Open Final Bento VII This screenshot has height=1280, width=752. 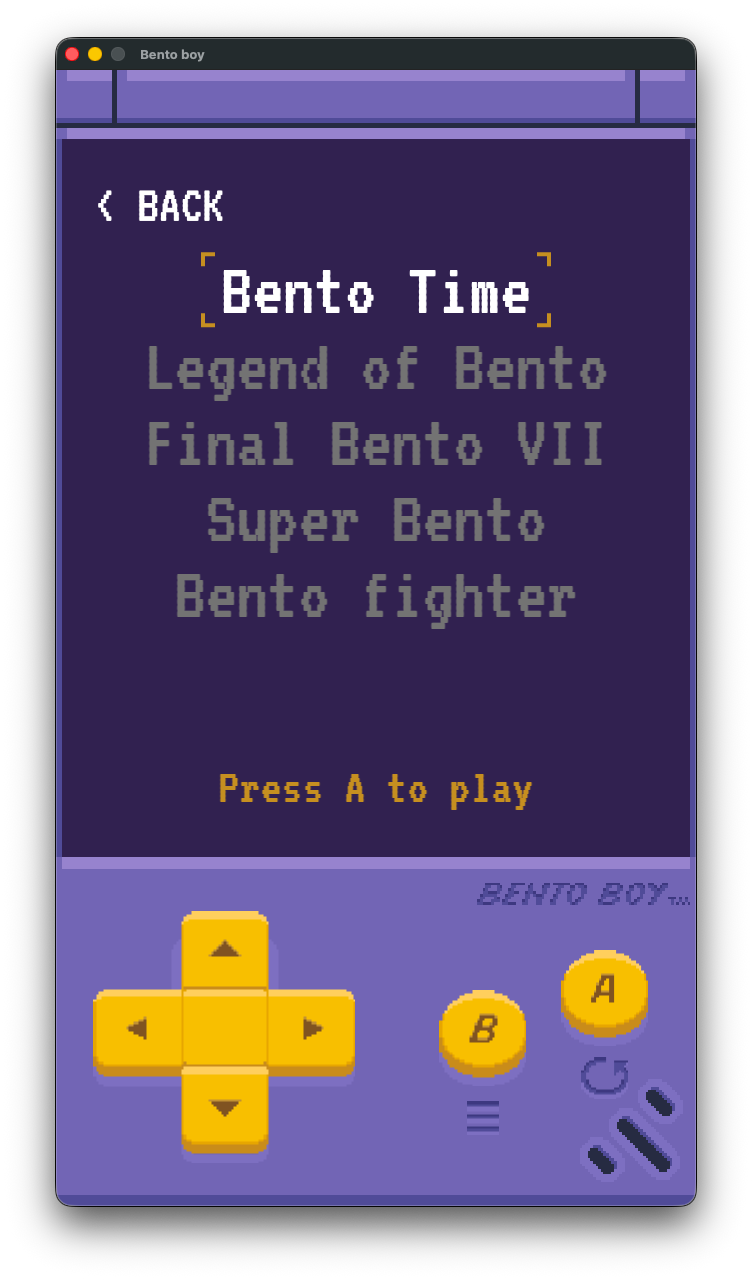375,445
